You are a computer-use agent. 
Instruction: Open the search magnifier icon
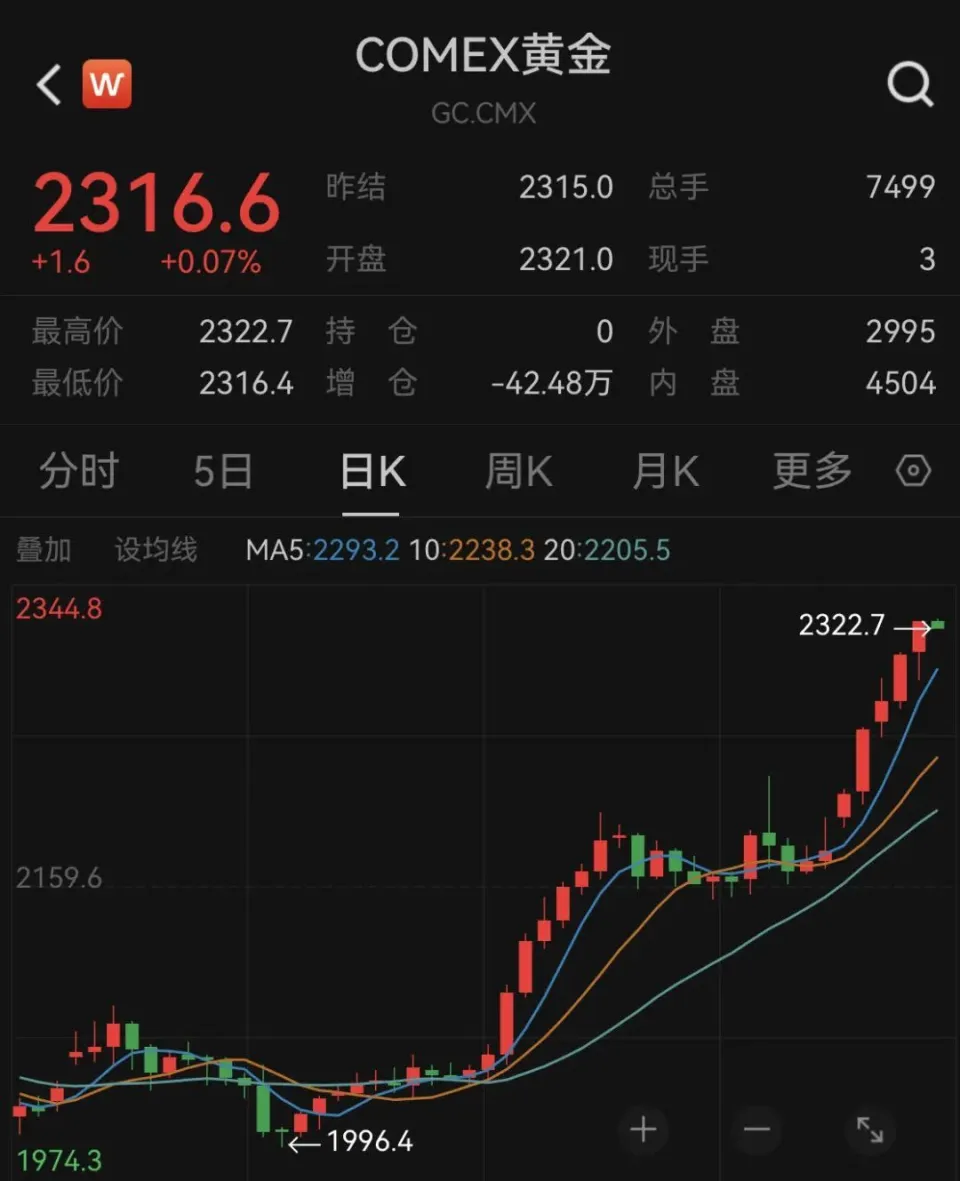tap(909, 86)
